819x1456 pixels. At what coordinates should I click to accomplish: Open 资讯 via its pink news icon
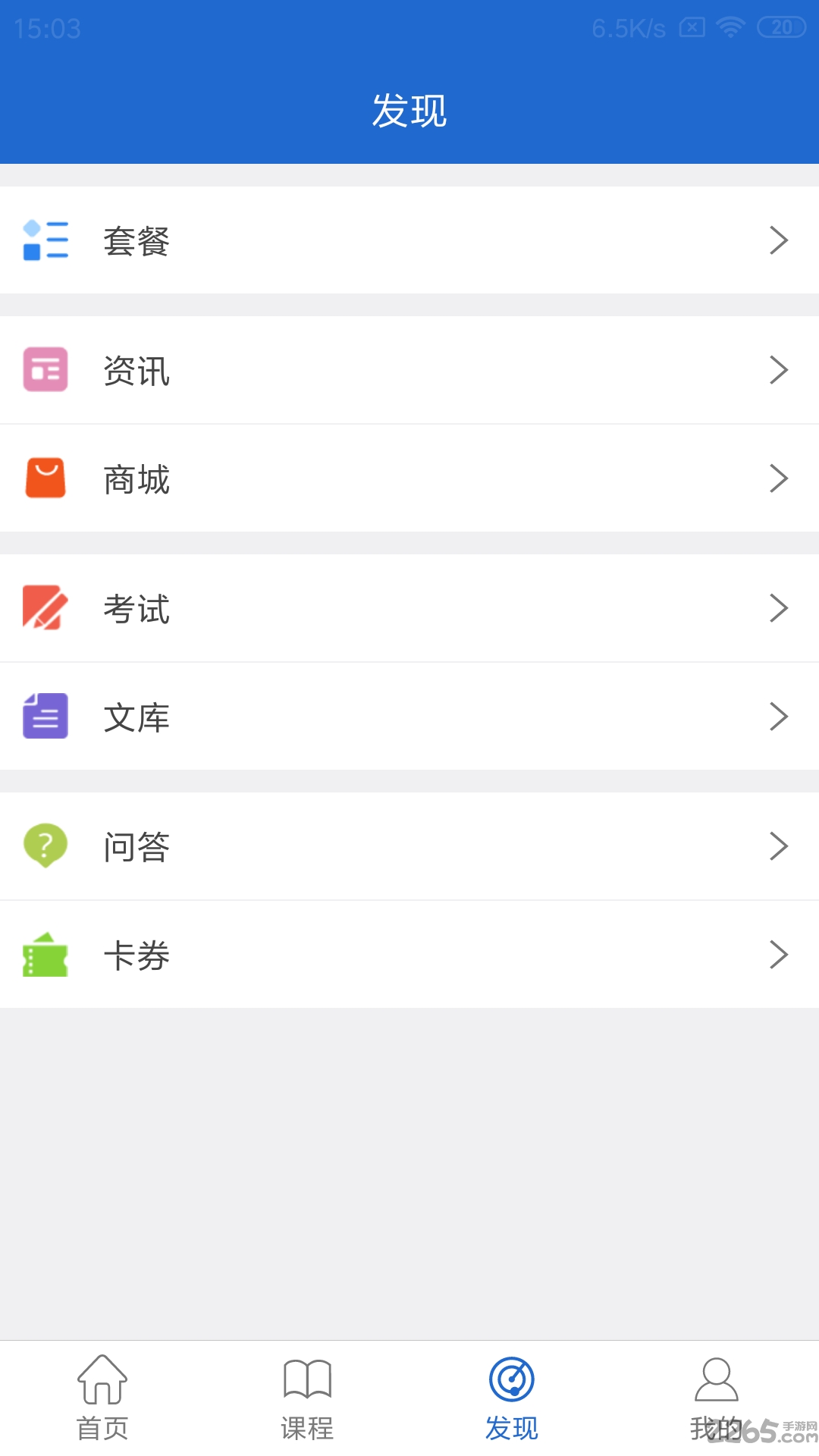(45, 370)
